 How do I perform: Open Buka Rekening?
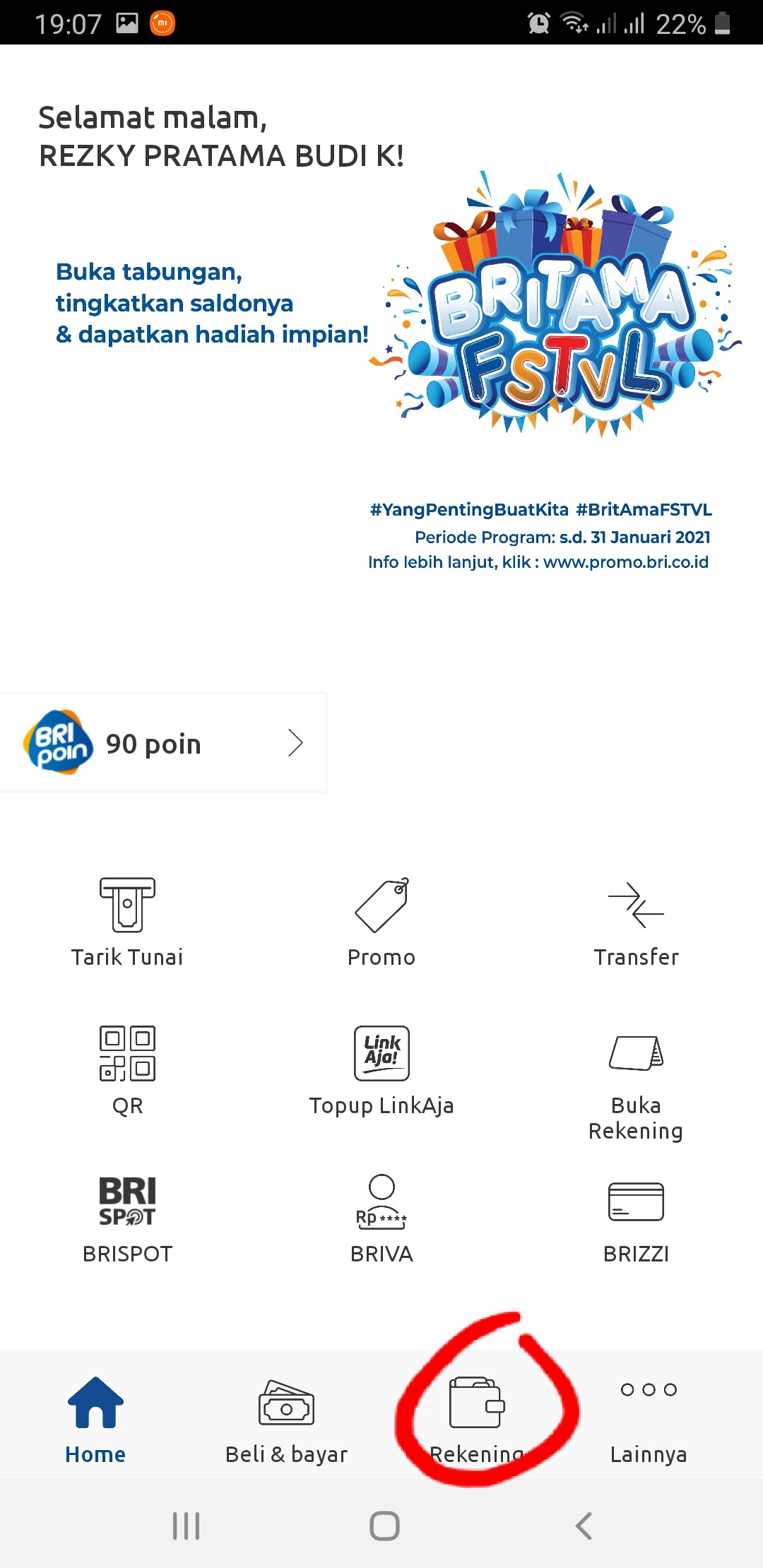coord(636,1079)
